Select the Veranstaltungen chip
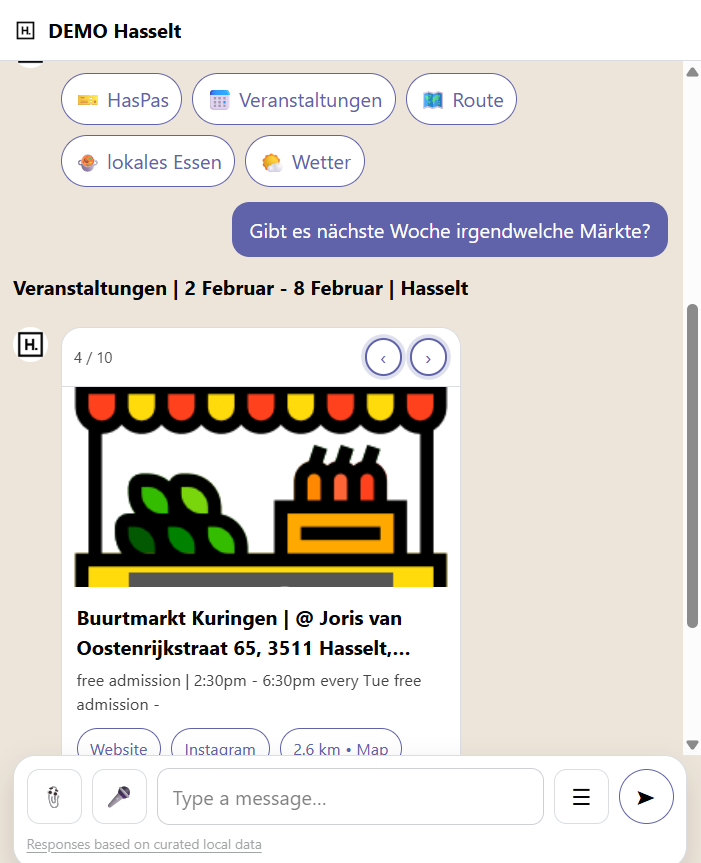Screen dimensions: 701x863 (x=294, y=100)
